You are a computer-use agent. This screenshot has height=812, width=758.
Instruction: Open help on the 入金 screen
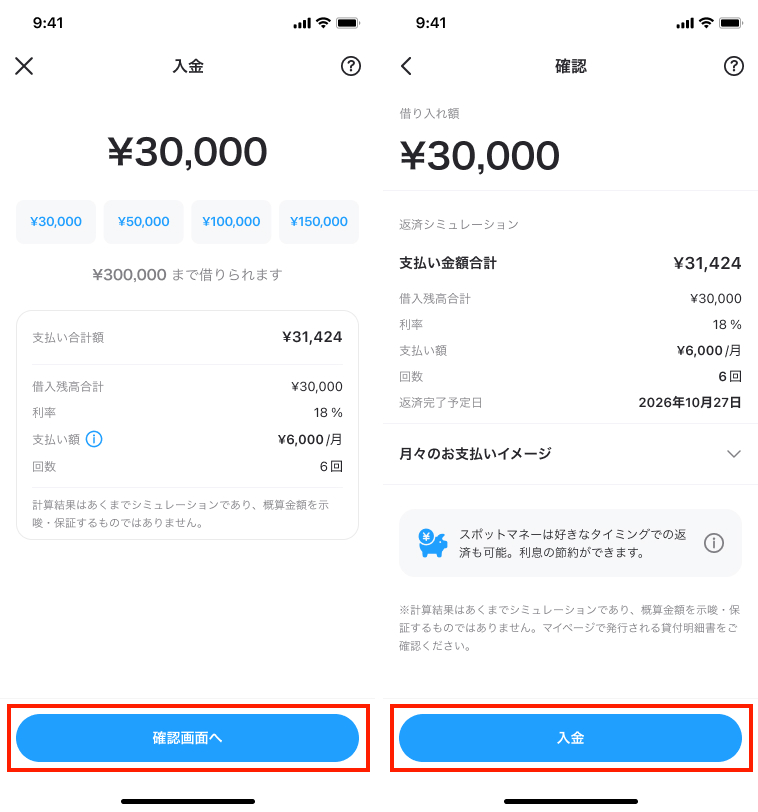(x=350, y=66)
